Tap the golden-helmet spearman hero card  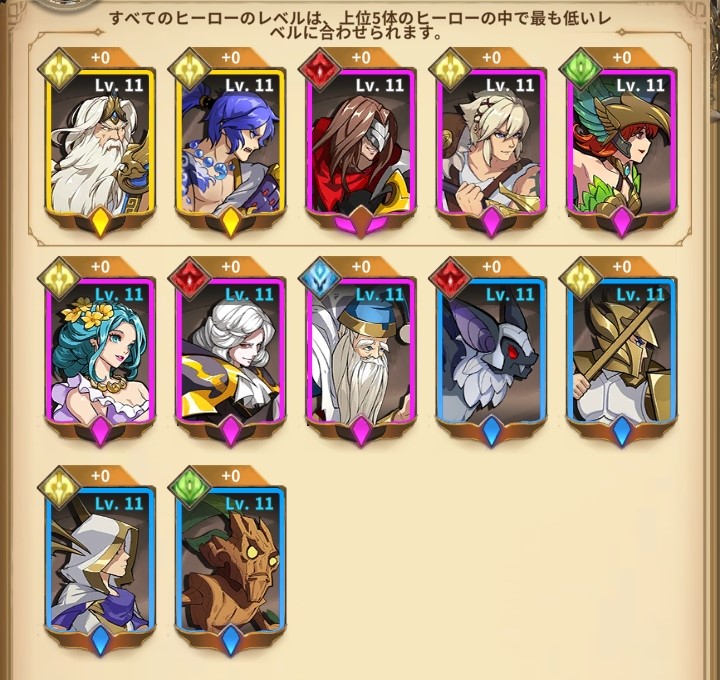tap(621, 355)
